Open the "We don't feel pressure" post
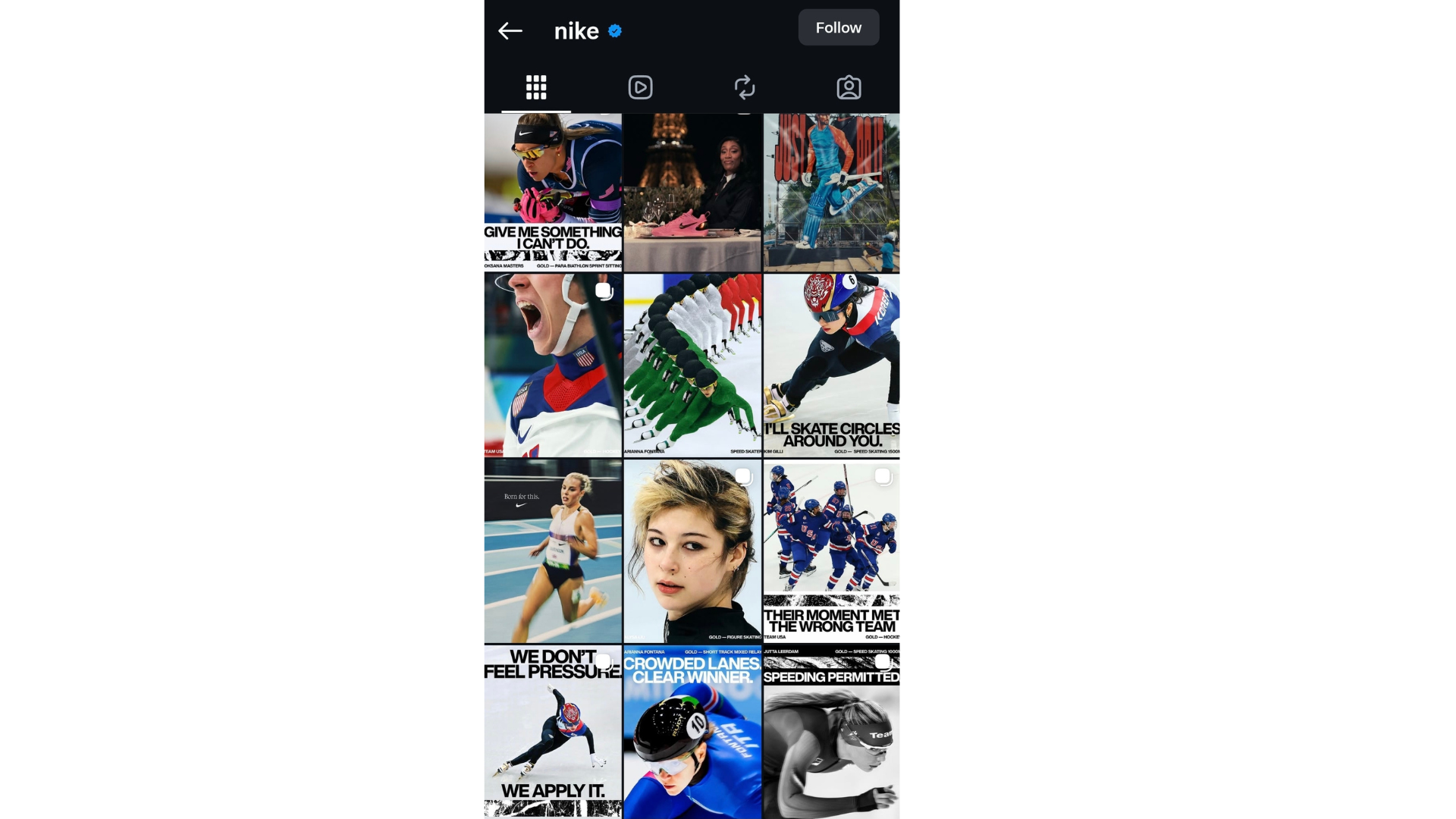 553,732
